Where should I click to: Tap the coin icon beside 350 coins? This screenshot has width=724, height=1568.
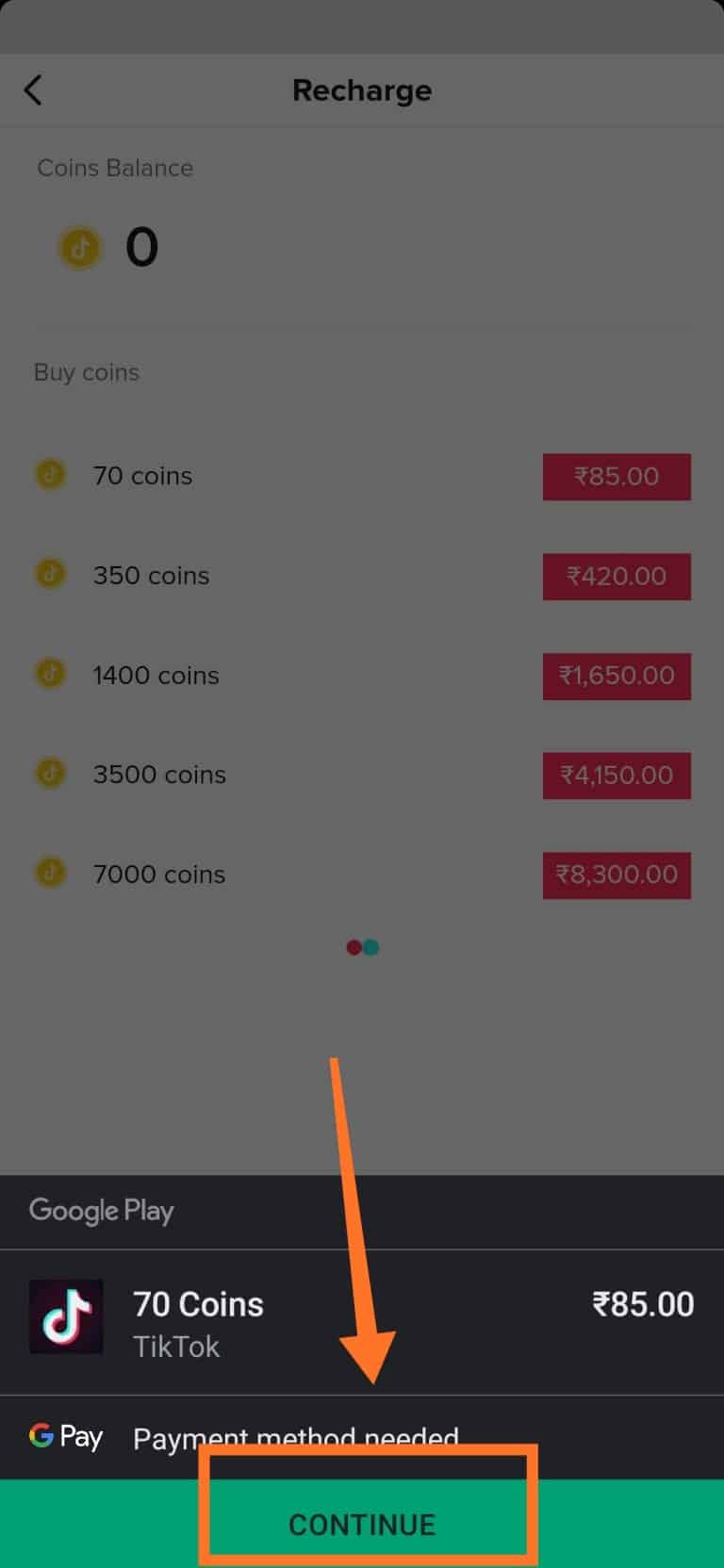50,574
